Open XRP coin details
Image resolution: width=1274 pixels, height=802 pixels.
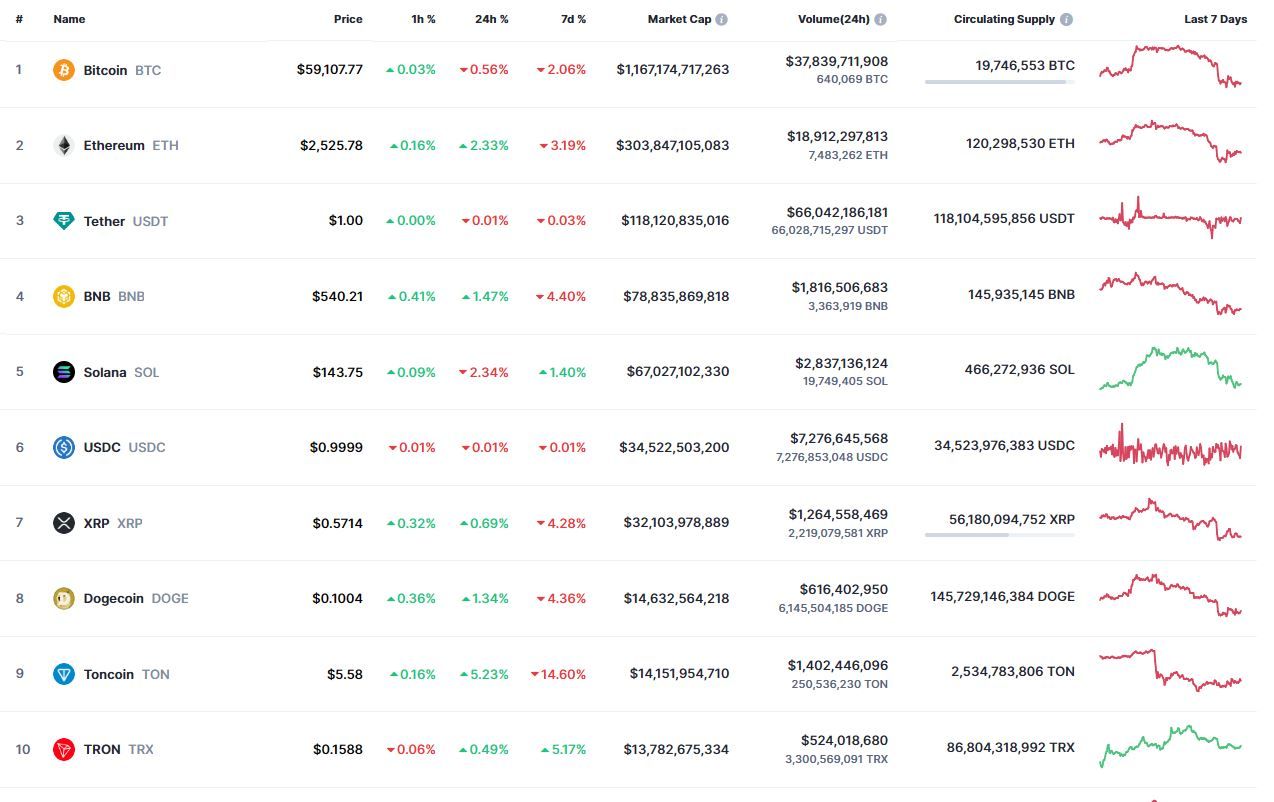(96, 523)
